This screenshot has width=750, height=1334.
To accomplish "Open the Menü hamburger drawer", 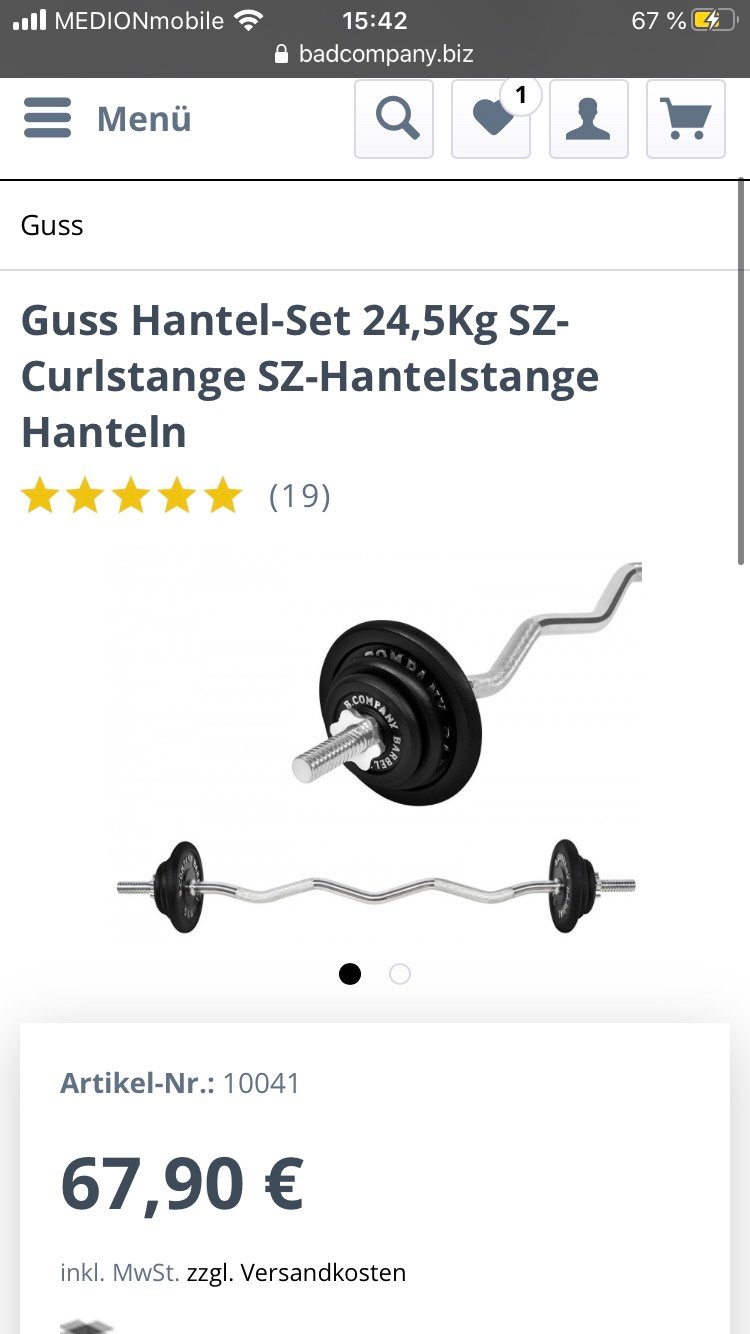I will pos(107,119).
